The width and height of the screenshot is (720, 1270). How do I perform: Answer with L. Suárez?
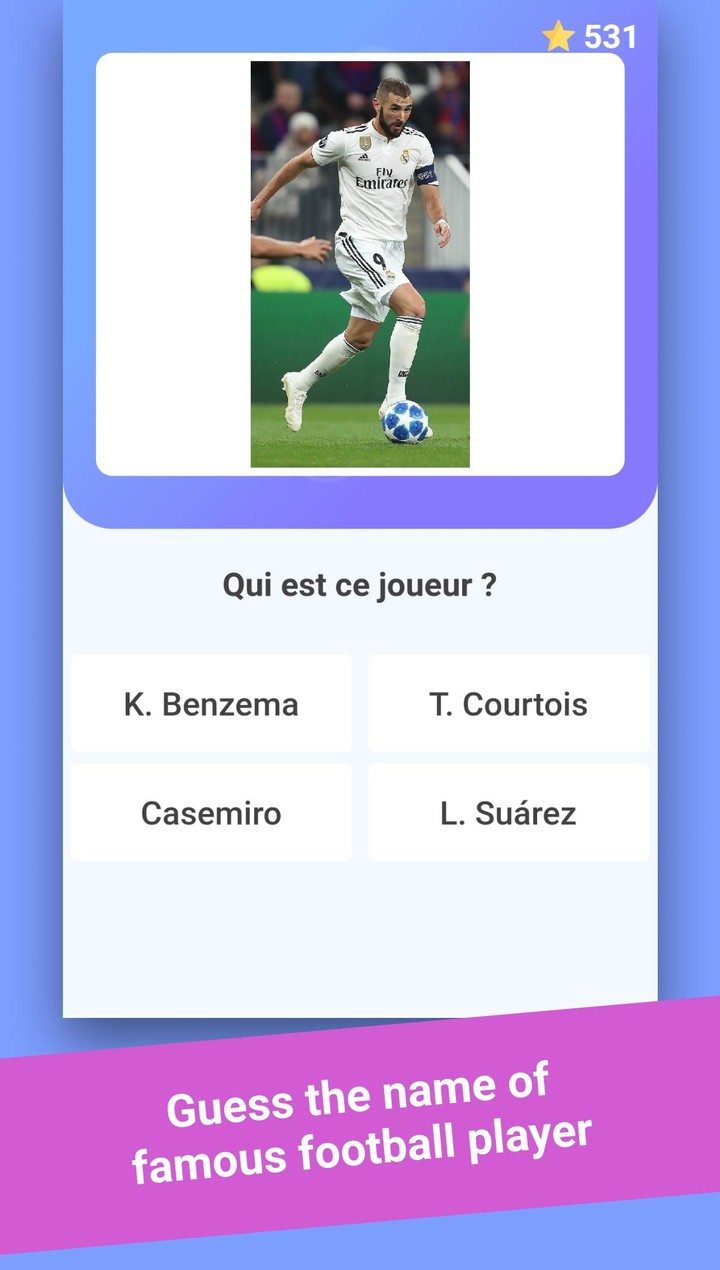pyautogui.click(x=508, y=812)
